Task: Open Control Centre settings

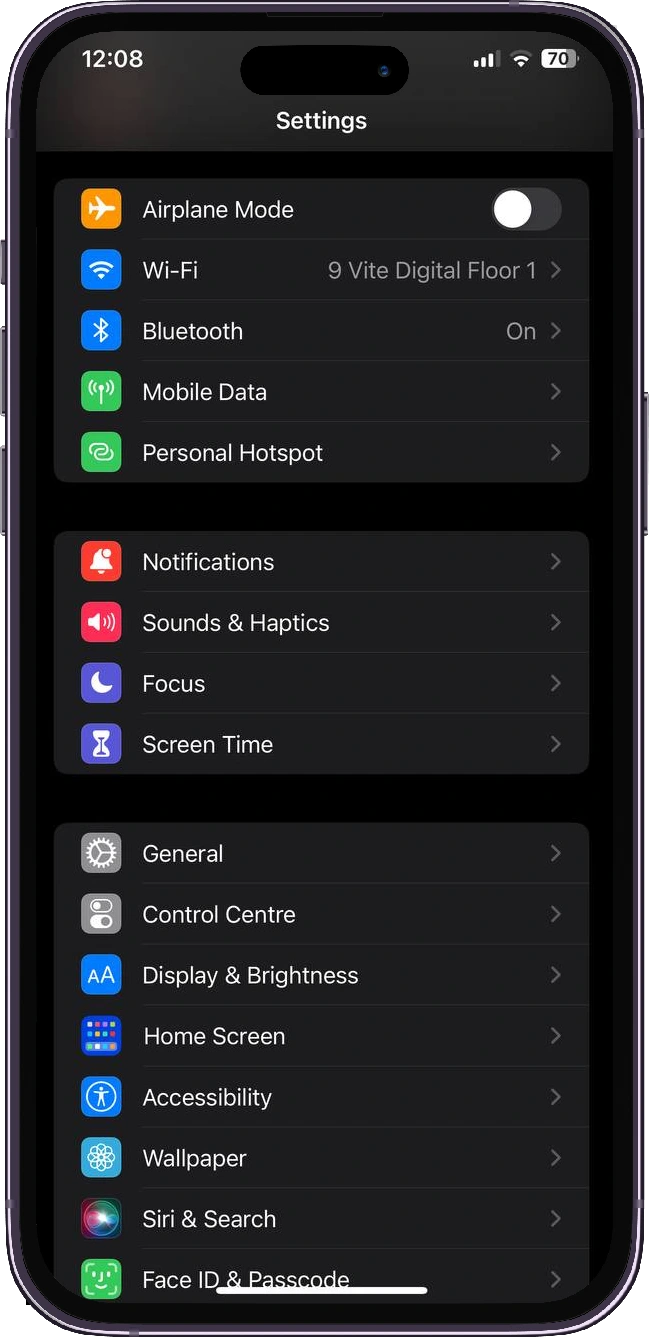Action: pos(321,915)
